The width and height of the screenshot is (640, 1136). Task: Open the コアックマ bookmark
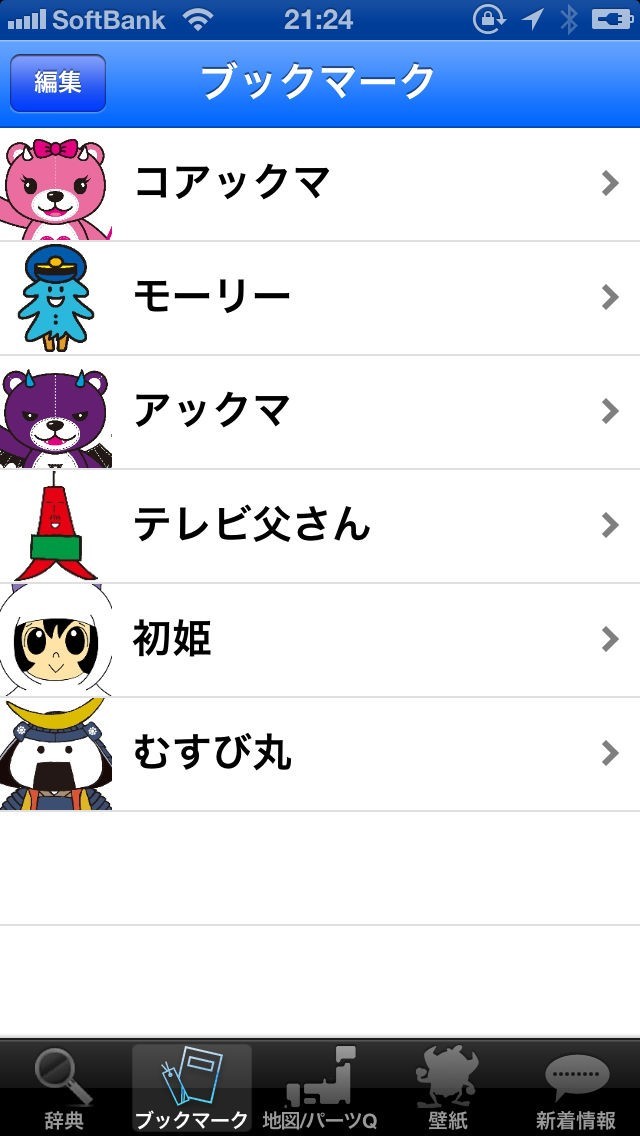320,184
